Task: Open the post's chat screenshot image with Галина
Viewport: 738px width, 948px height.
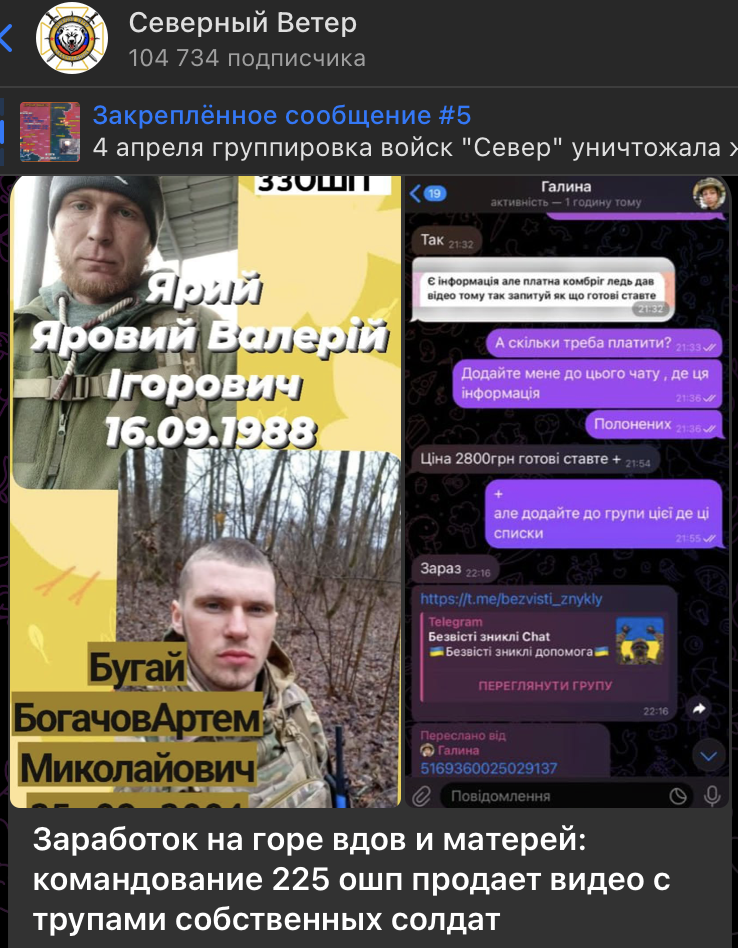Action: 567,490
